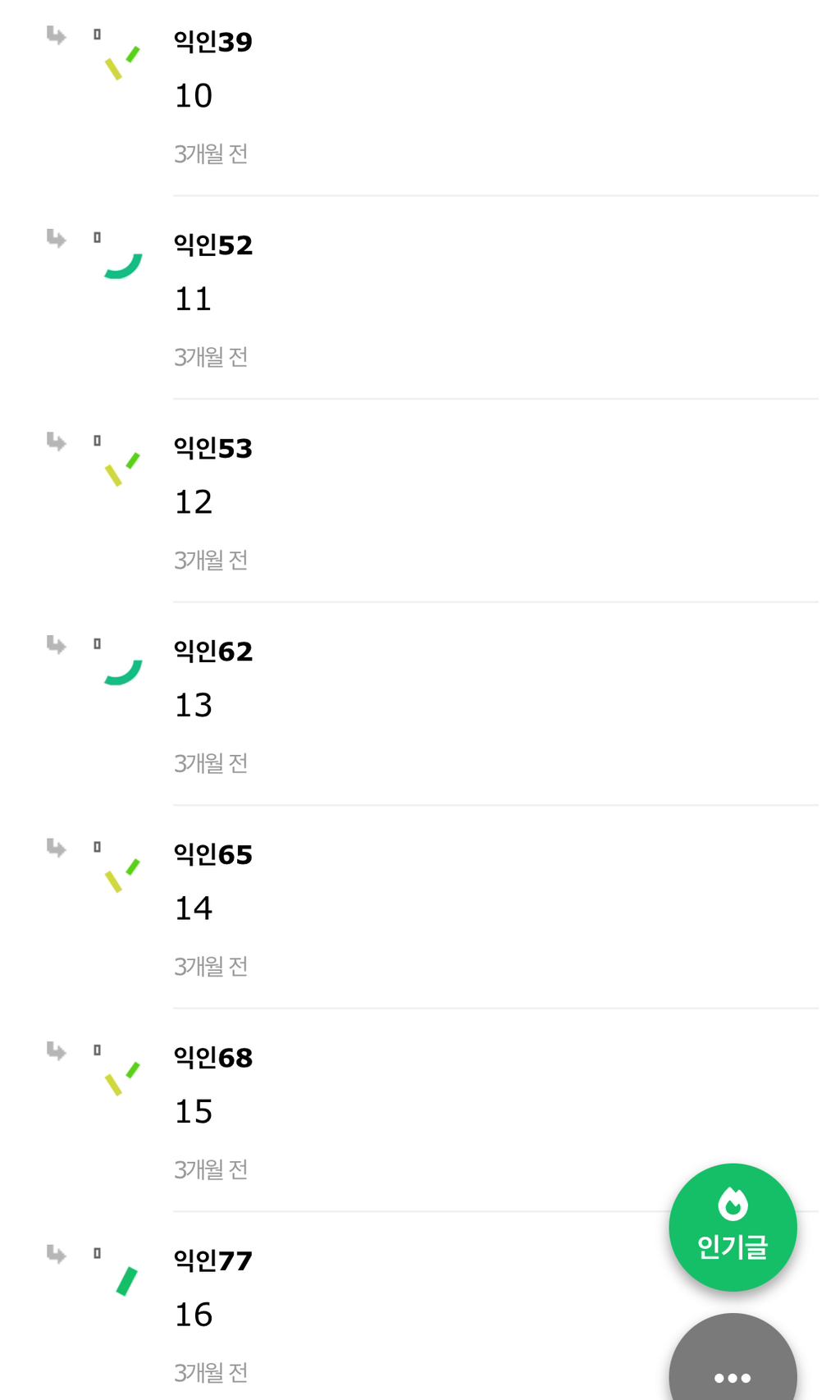Tap 익인53's comment reading 12
The image size is (840, 1400).
[x=194, y=502]
